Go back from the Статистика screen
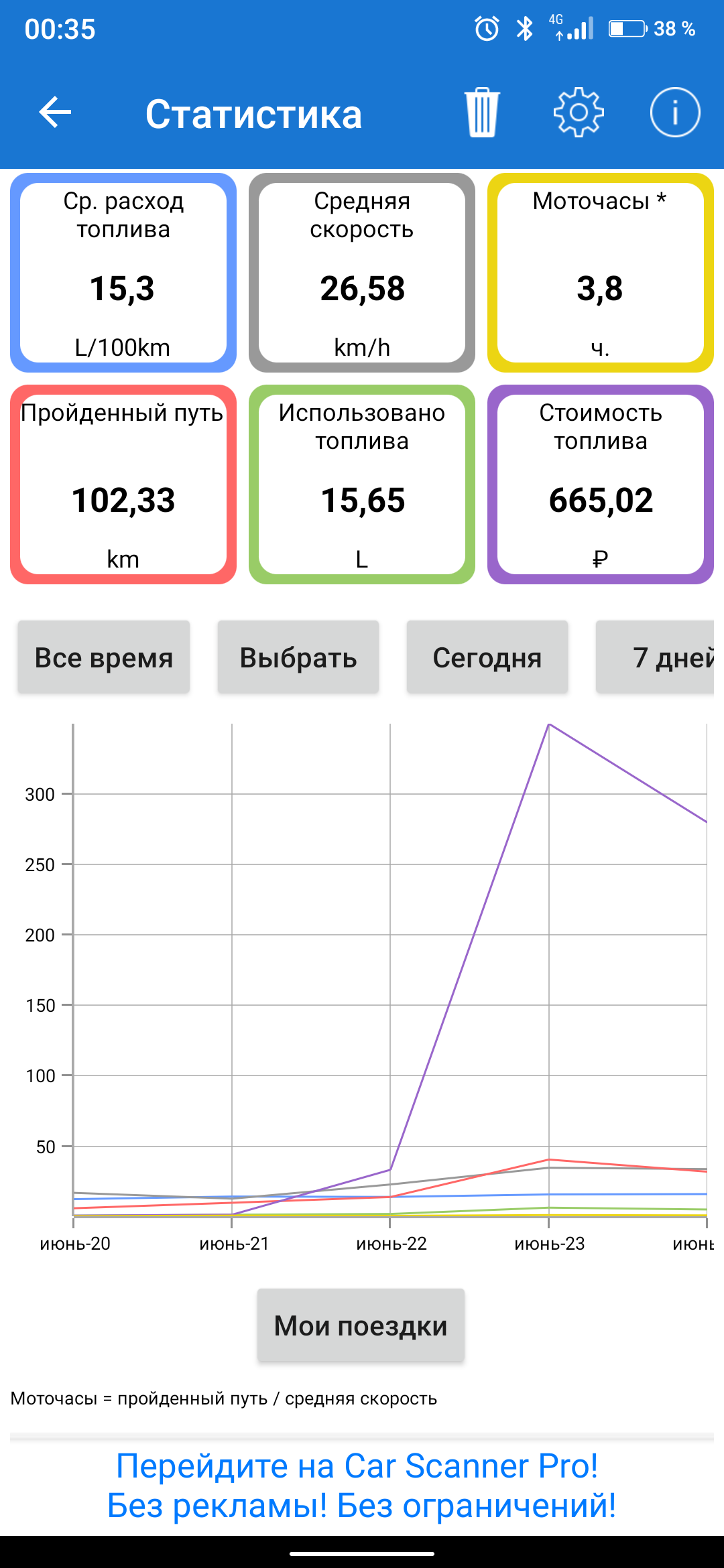724x1568 pixels. [x=55, y=113]
